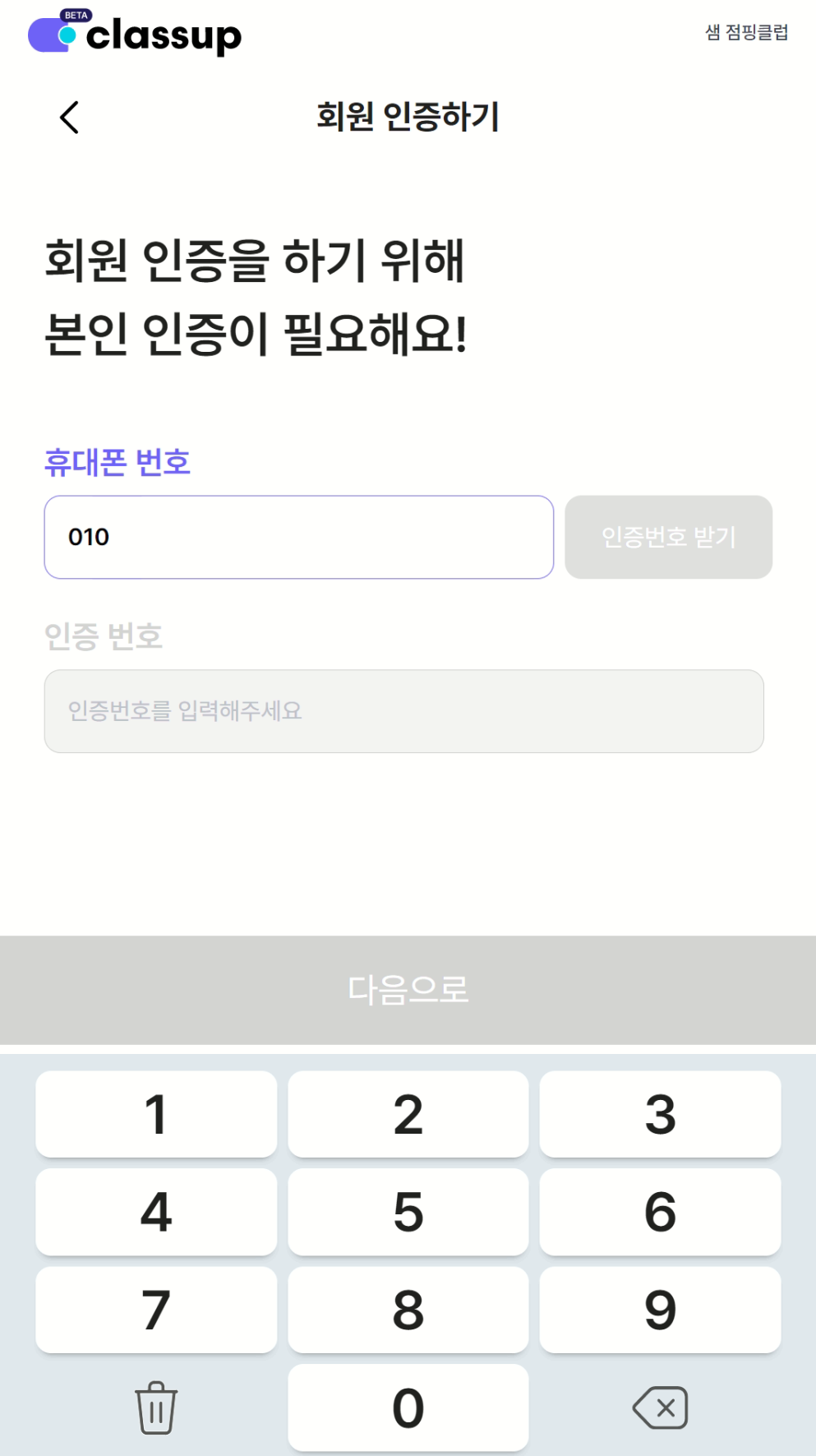Input digit 6 from the keypad
The width and height of the screenshot is (816, 1456).
click(660, 1212)
